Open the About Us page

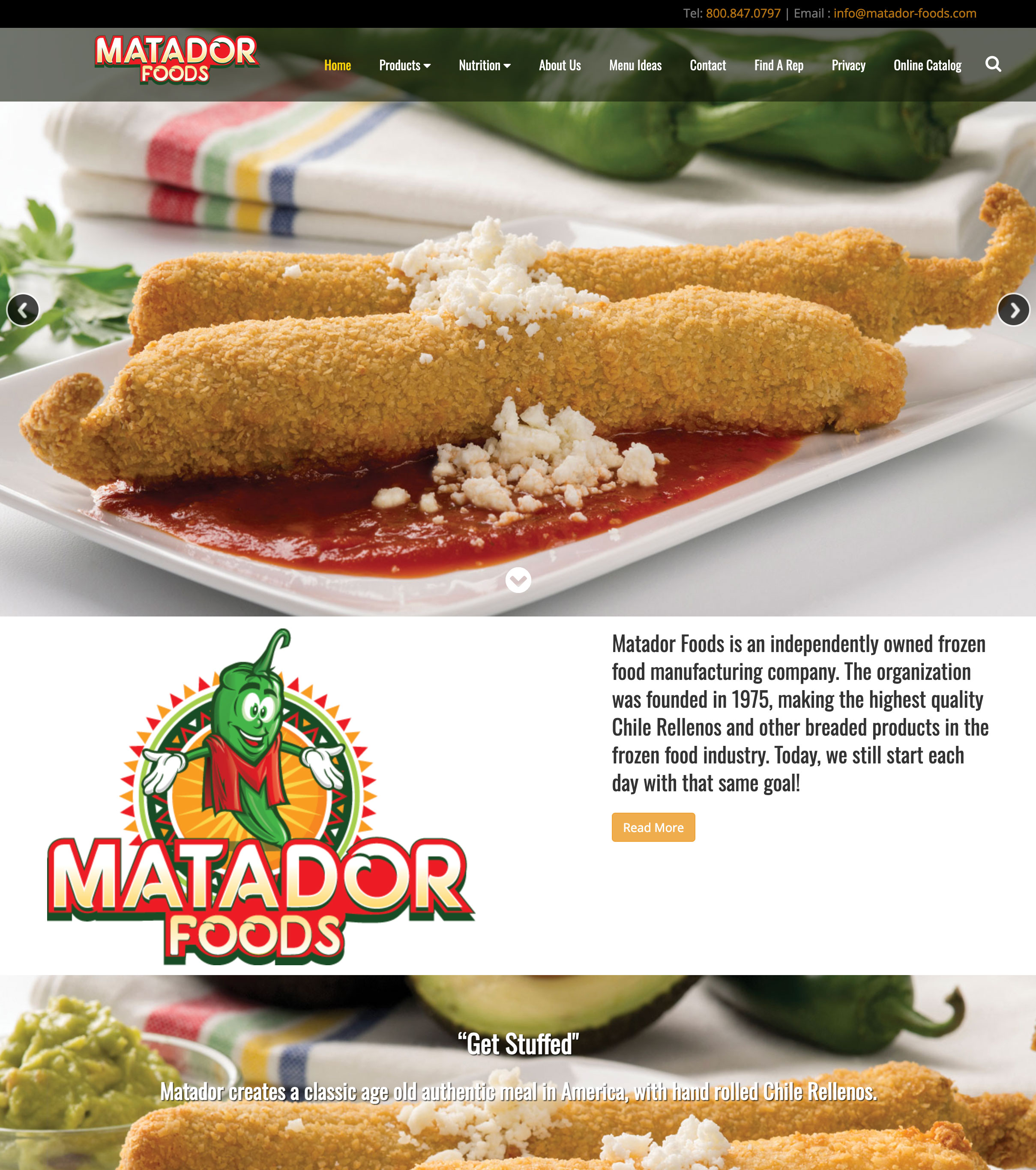coord(559,65)
